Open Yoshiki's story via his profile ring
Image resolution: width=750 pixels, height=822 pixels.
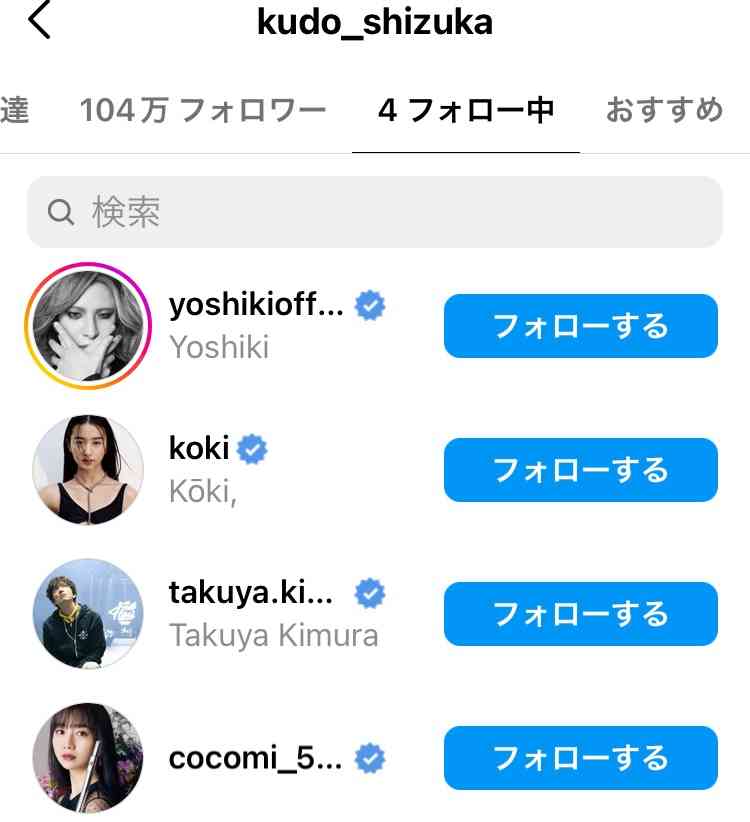tap(87, 324)
